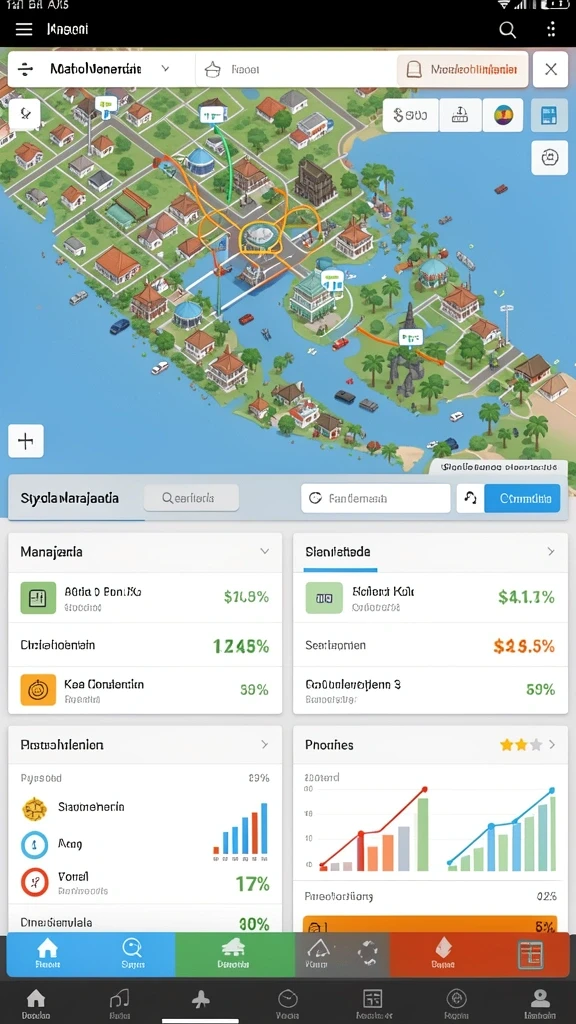Open the row with the orange target icon
576x1024 pixels.
click(145, 690)
